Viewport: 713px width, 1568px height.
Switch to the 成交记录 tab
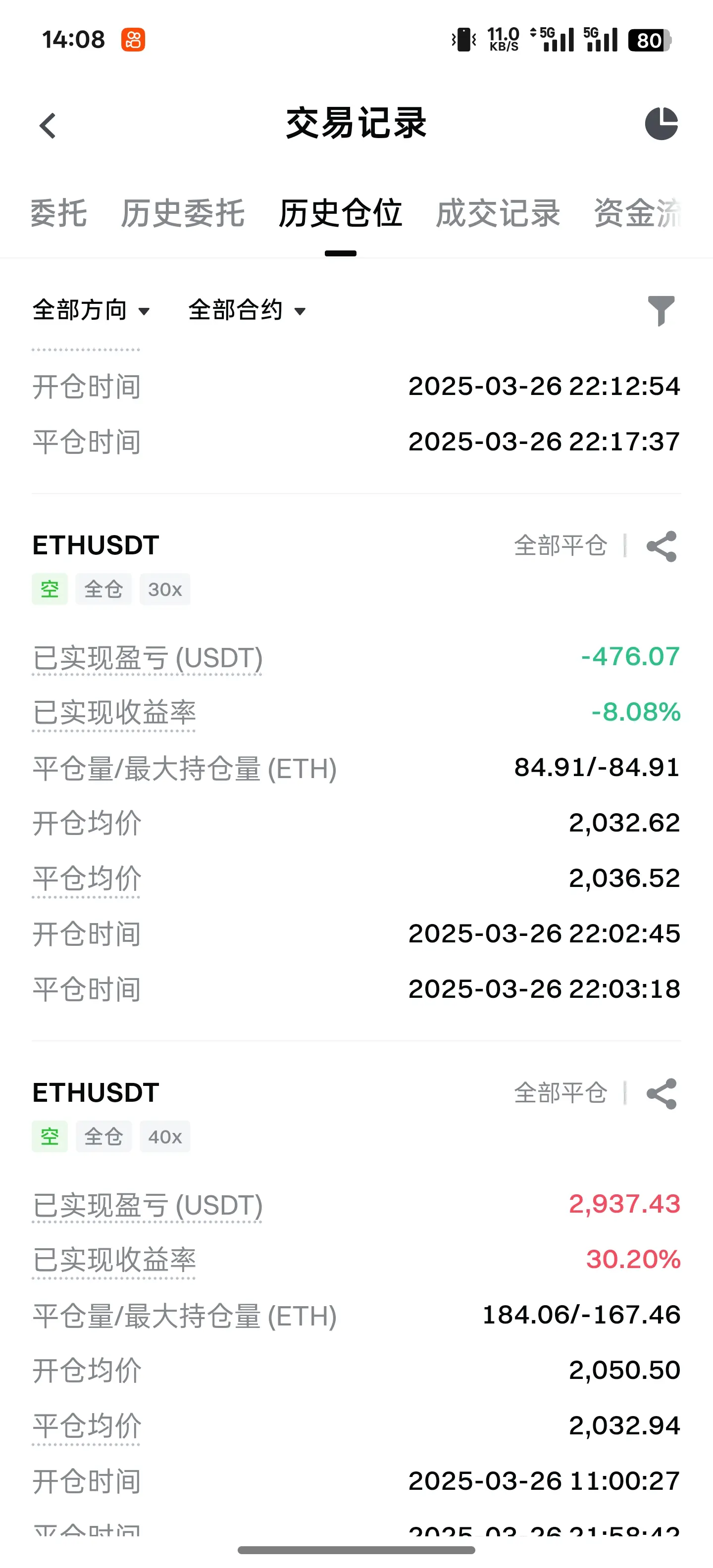click(x=498, y=214)
